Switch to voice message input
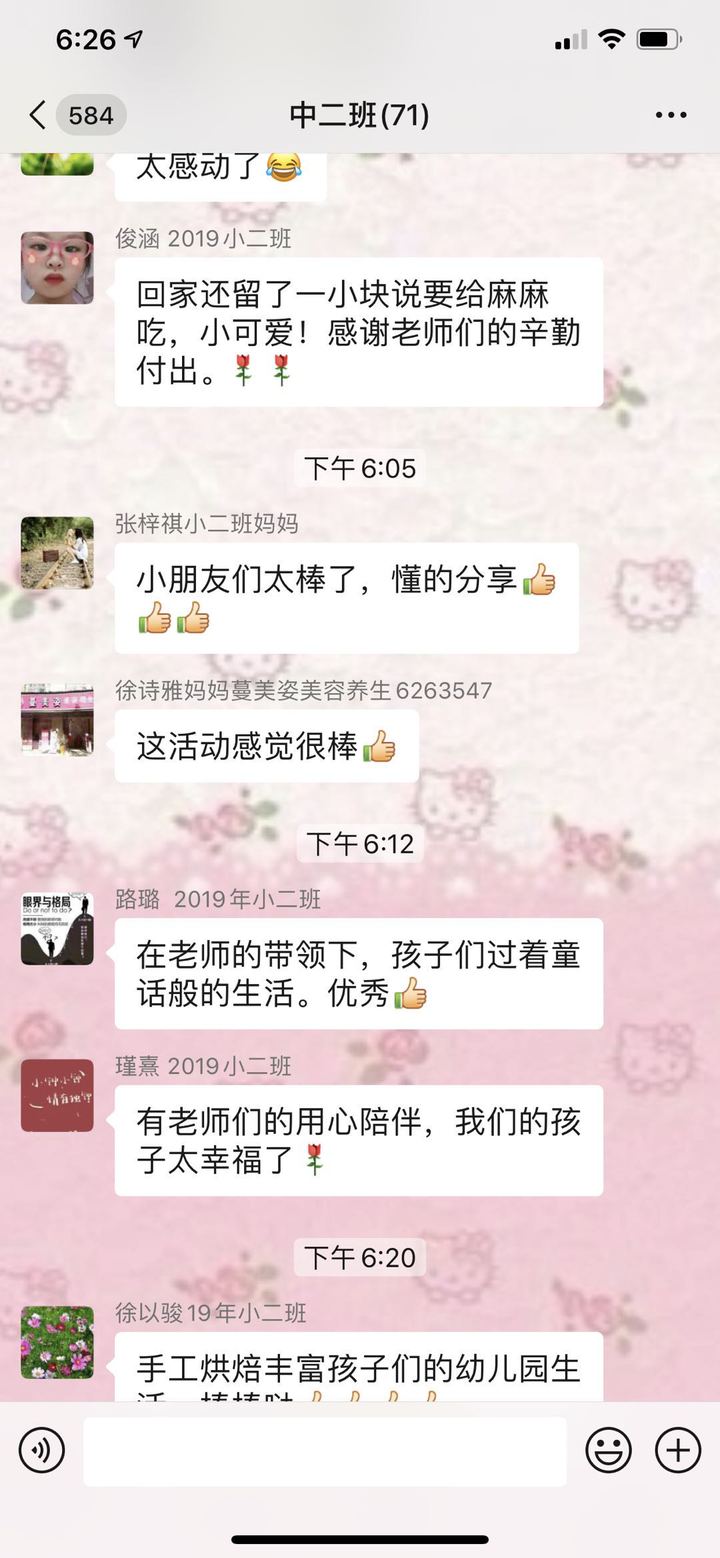Viewport: 720px width, 1558px height. [x=42, y=1450]
